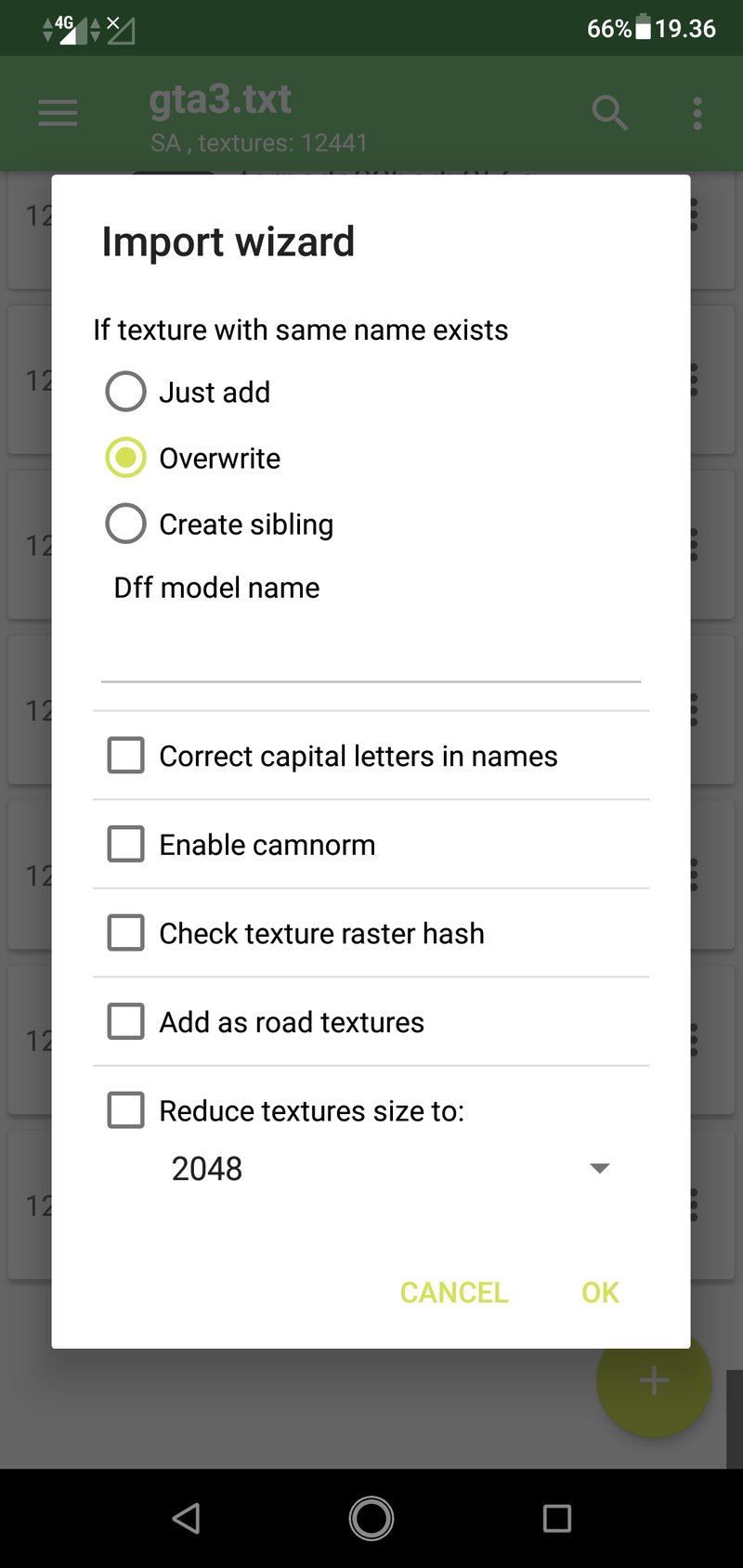This screenshot has width=743, height=1568.
Task: Go to the home screen
Action: pyautogui.click(x=371, y=1519)
